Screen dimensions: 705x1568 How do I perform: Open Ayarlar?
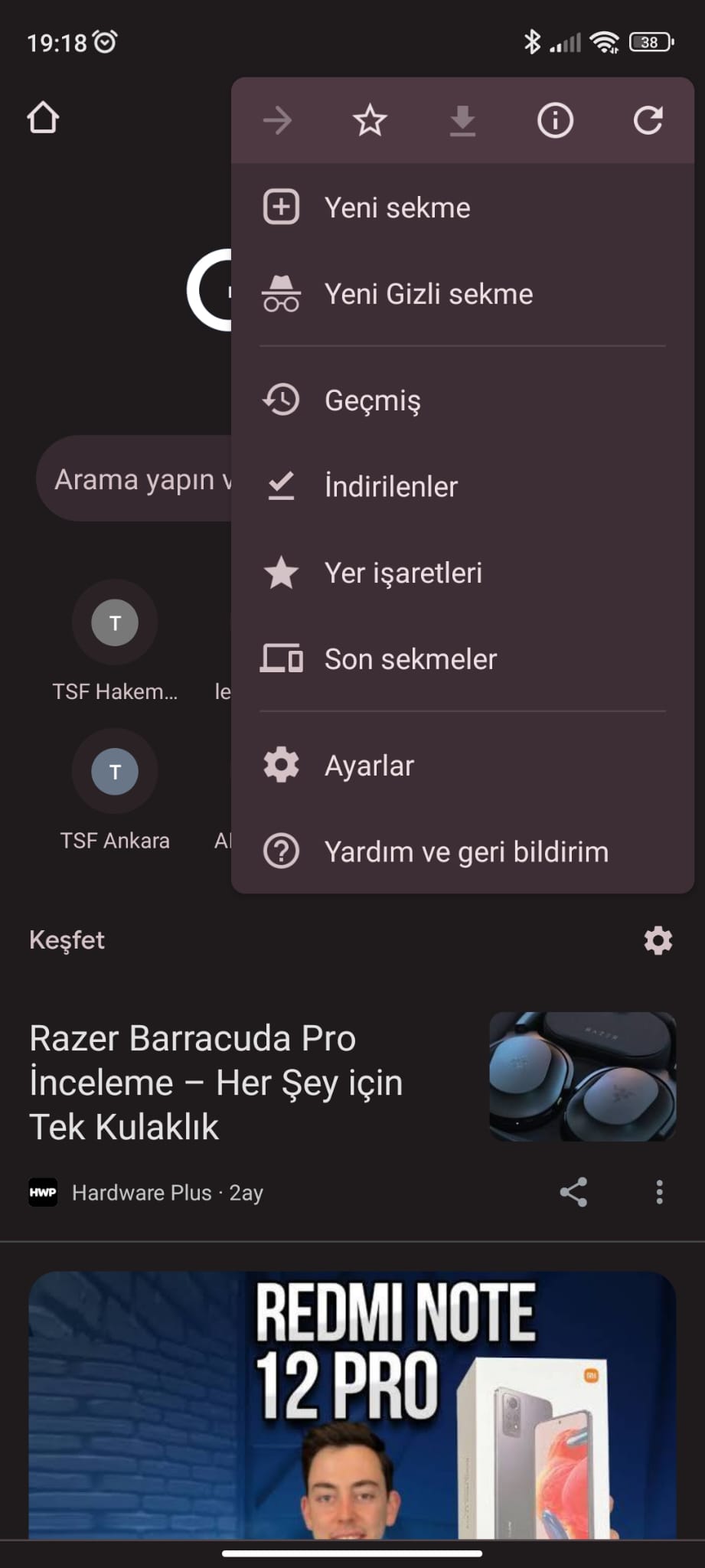pos(369,766)
